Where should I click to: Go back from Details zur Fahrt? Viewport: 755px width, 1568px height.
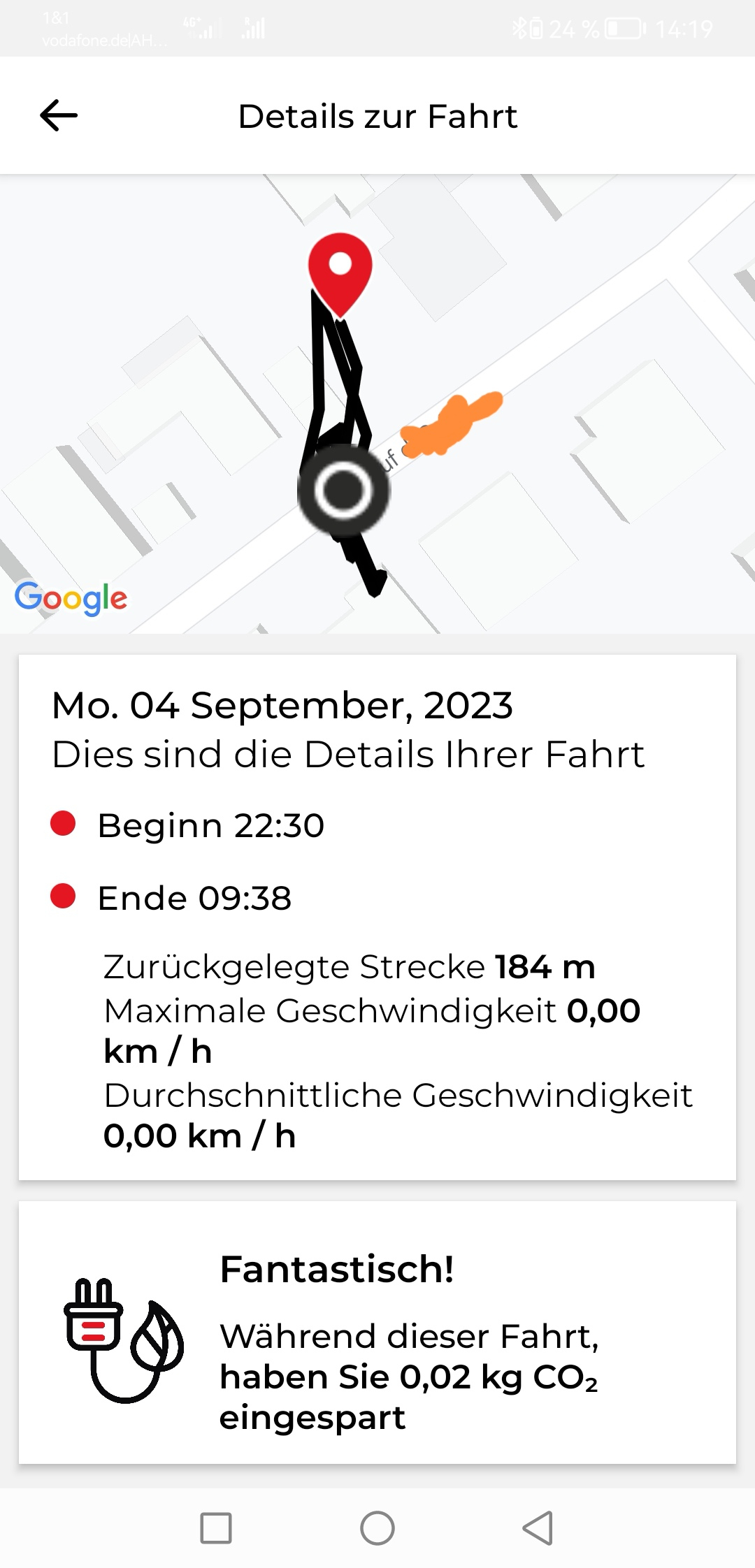(x=59, y=116)
